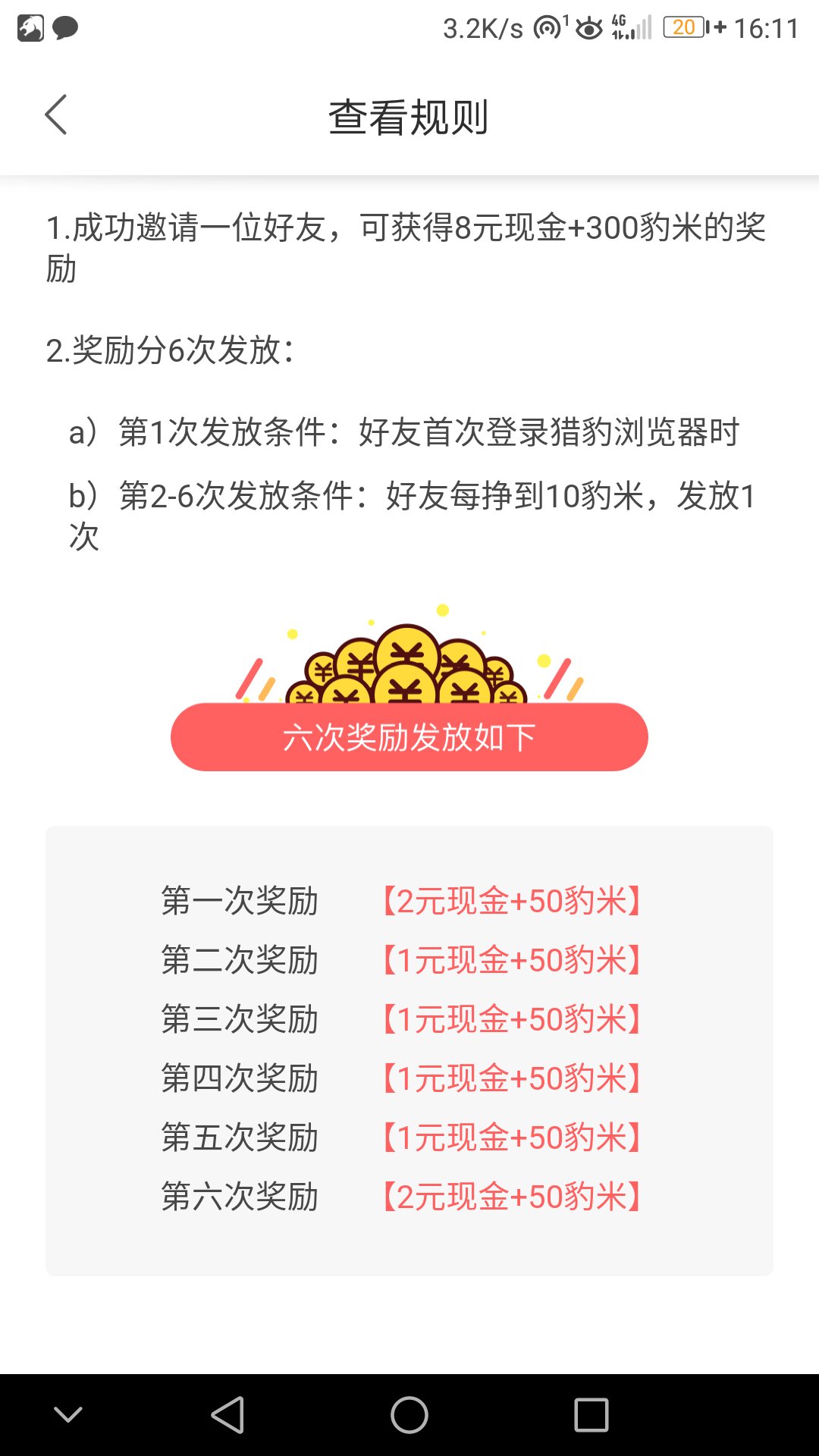Open the Cheetah Browser status bar icon
Viewport: 819px width, 1456px height.
tap(30, 29)
